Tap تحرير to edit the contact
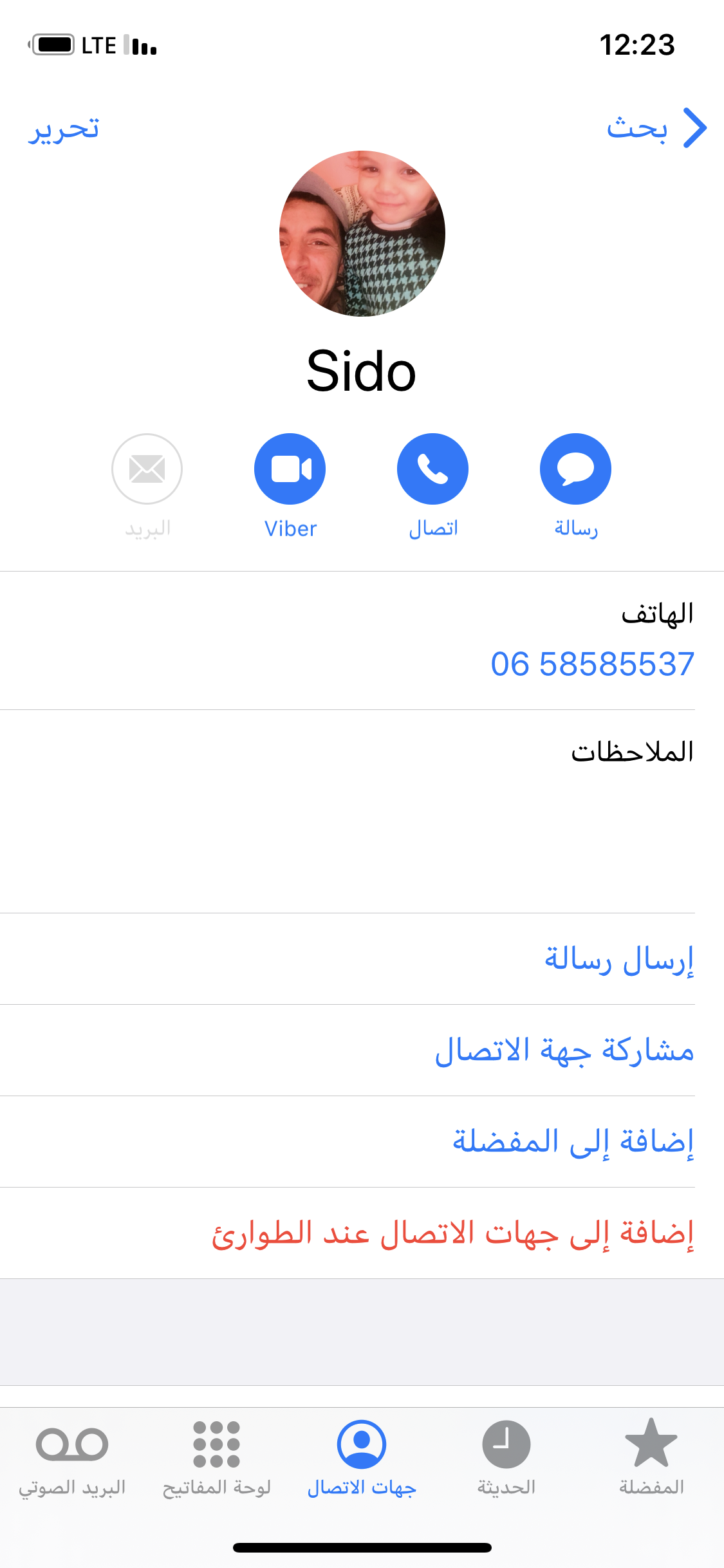724x1568 pixels. pos(64,129)
